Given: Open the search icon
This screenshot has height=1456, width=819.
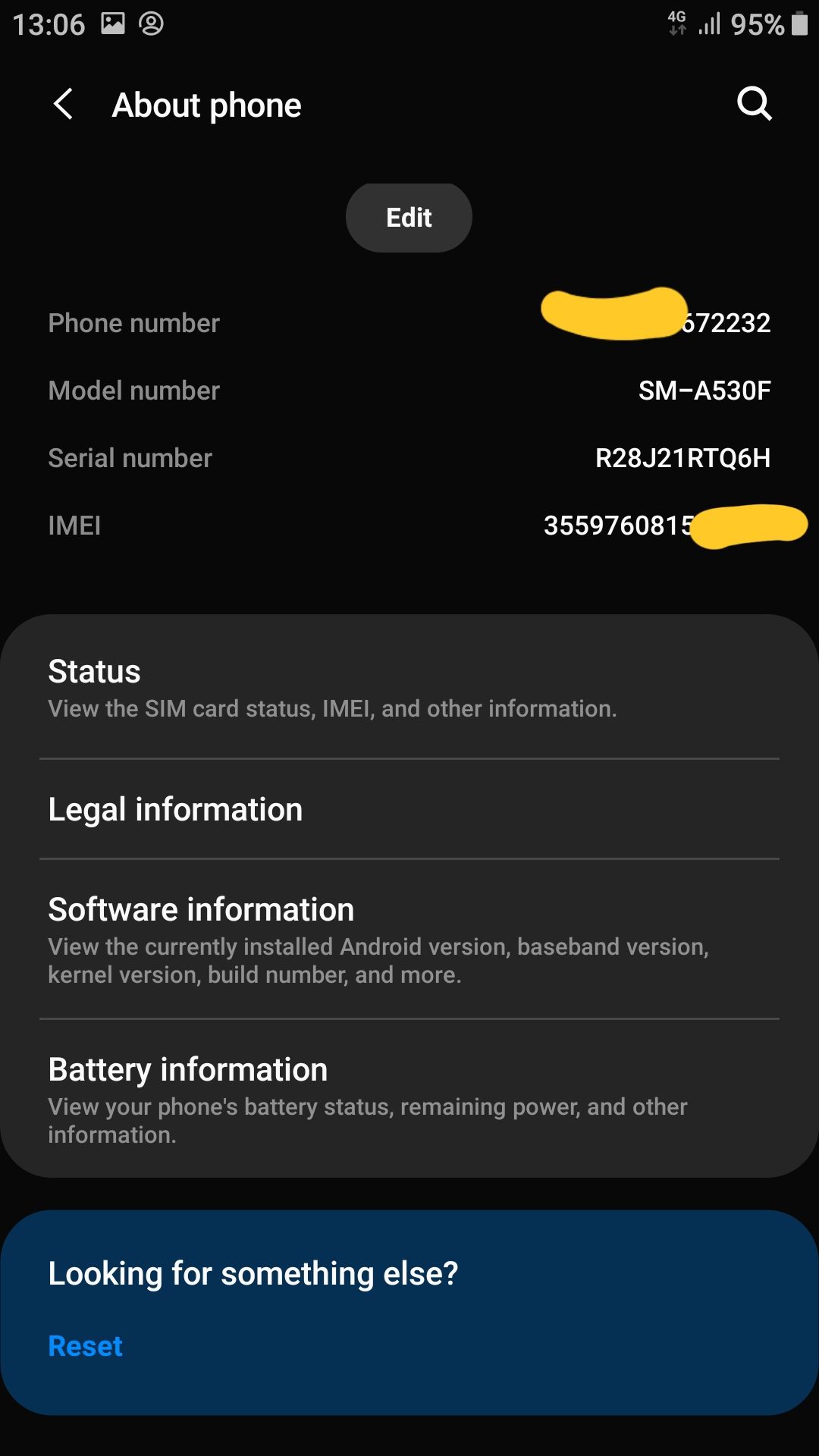Looking at the screenshot, I should tap(754, 104).
